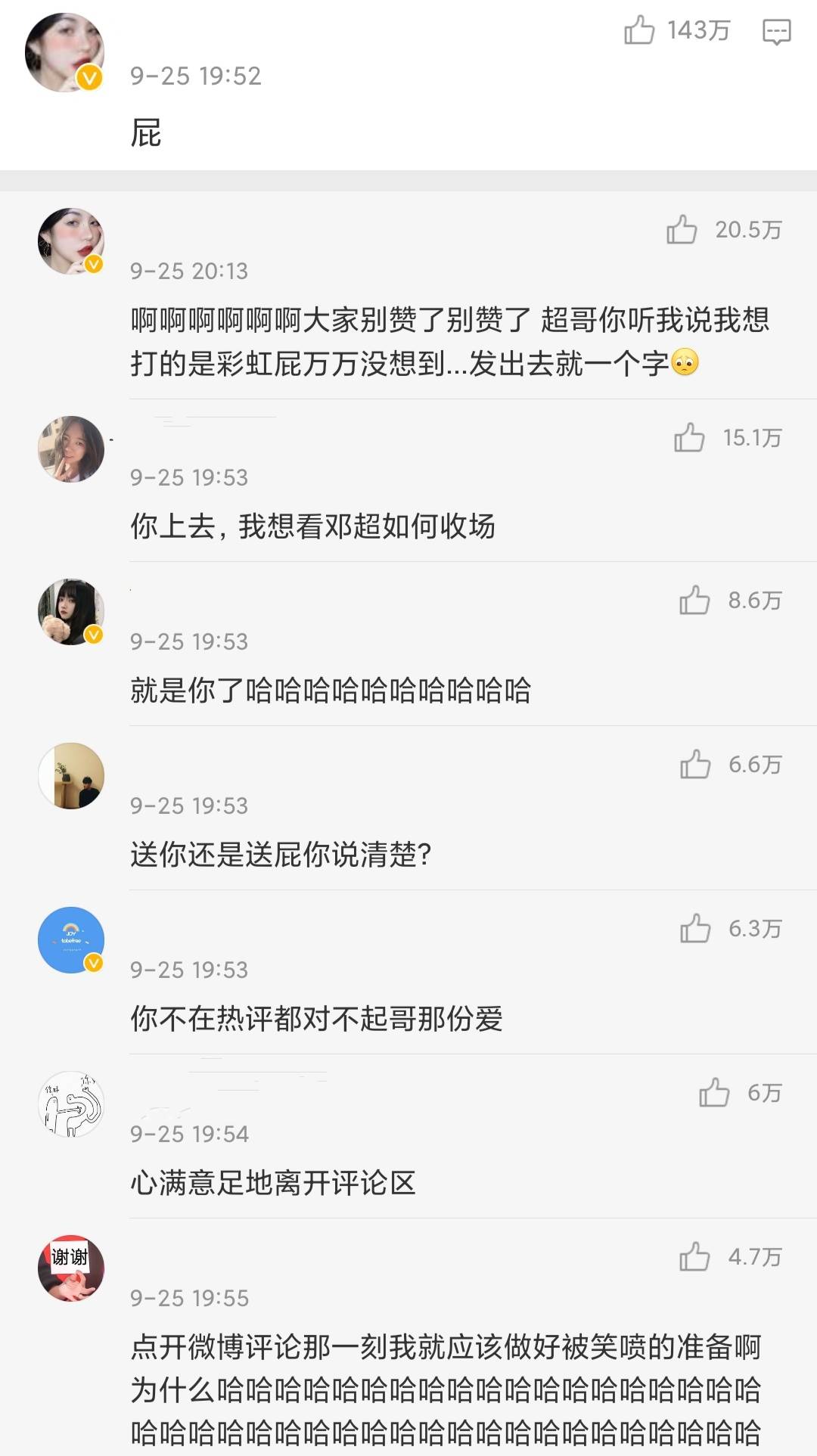Viewport: 817px width, 1456px height.
Task: Tap the thumbs up showing 6.3万
Action: [x=695, y=929]
